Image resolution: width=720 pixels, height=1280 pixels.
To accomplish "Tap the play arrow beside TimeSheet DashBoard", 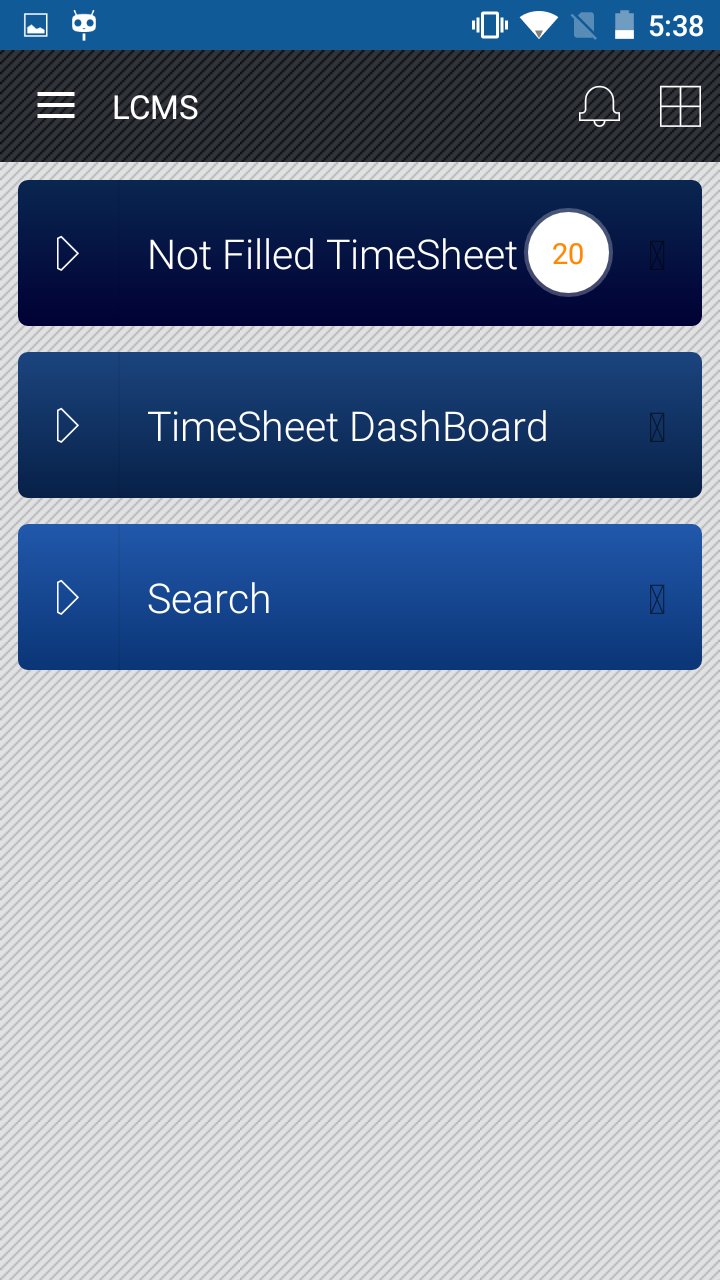I will (x=68, y=425).
